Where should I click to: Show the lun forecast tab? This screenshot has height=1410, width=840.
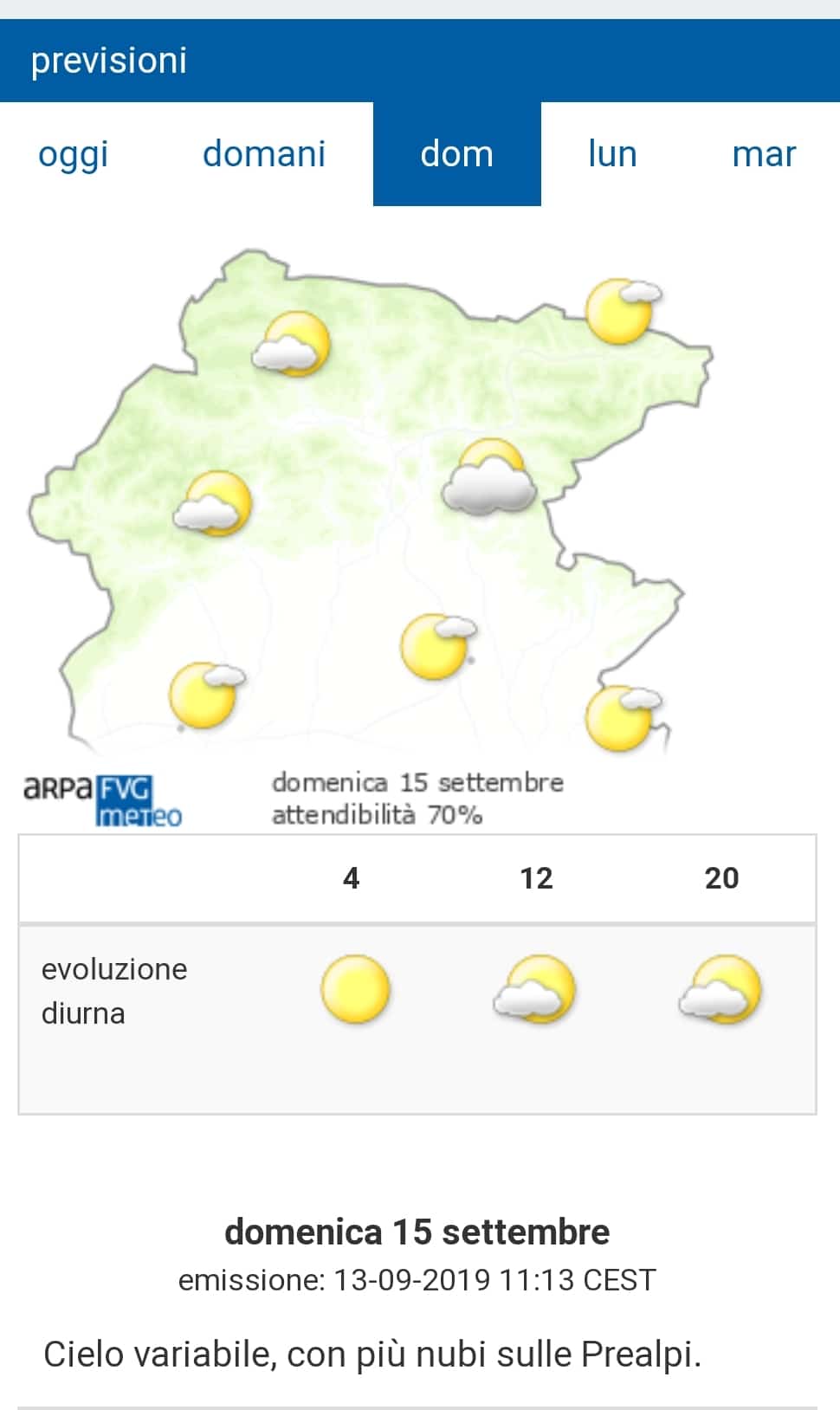(x=612, y=154)
